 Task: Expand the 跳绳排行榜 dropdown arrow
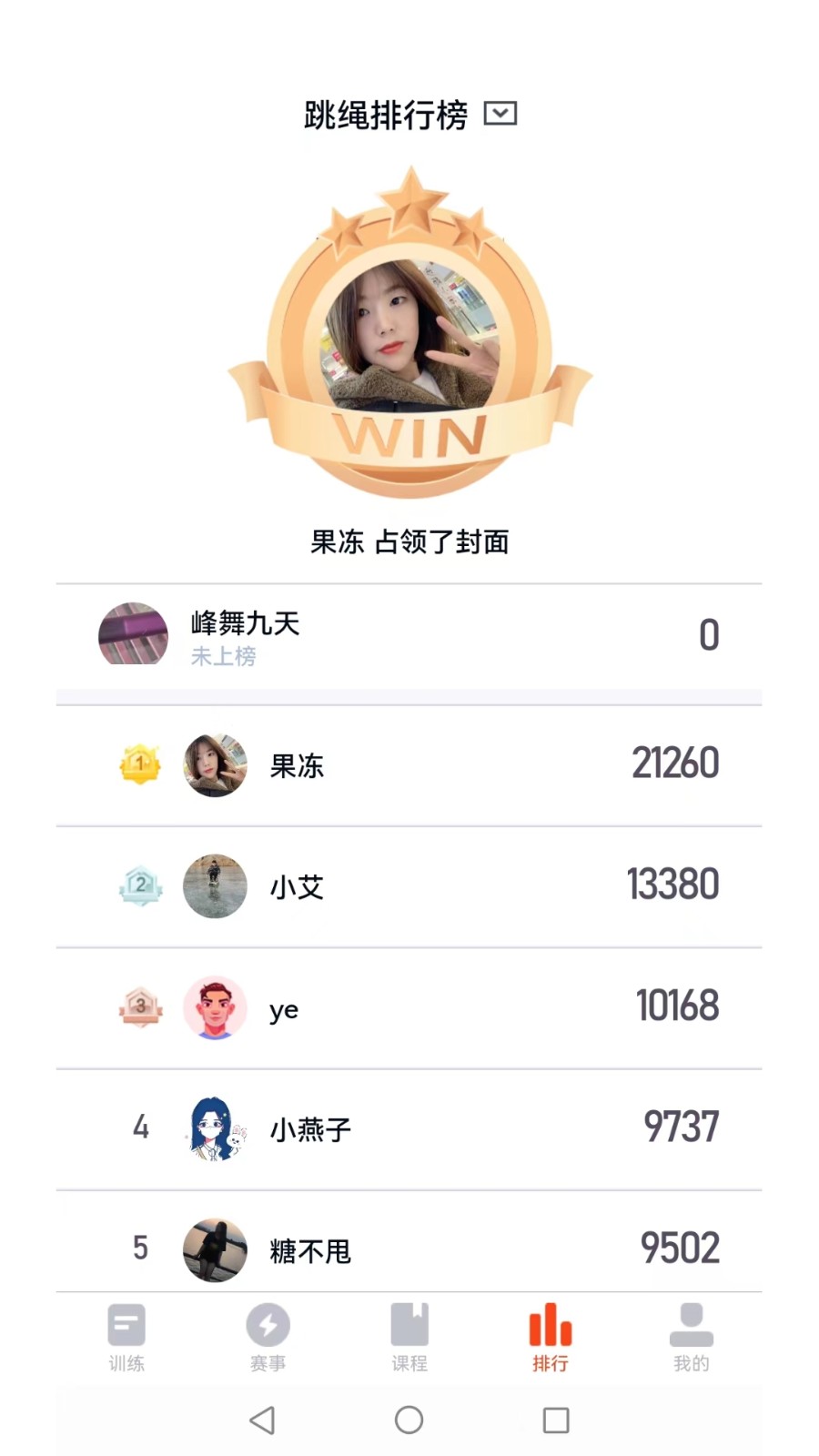pyautogui.click(x=500, y=114)
